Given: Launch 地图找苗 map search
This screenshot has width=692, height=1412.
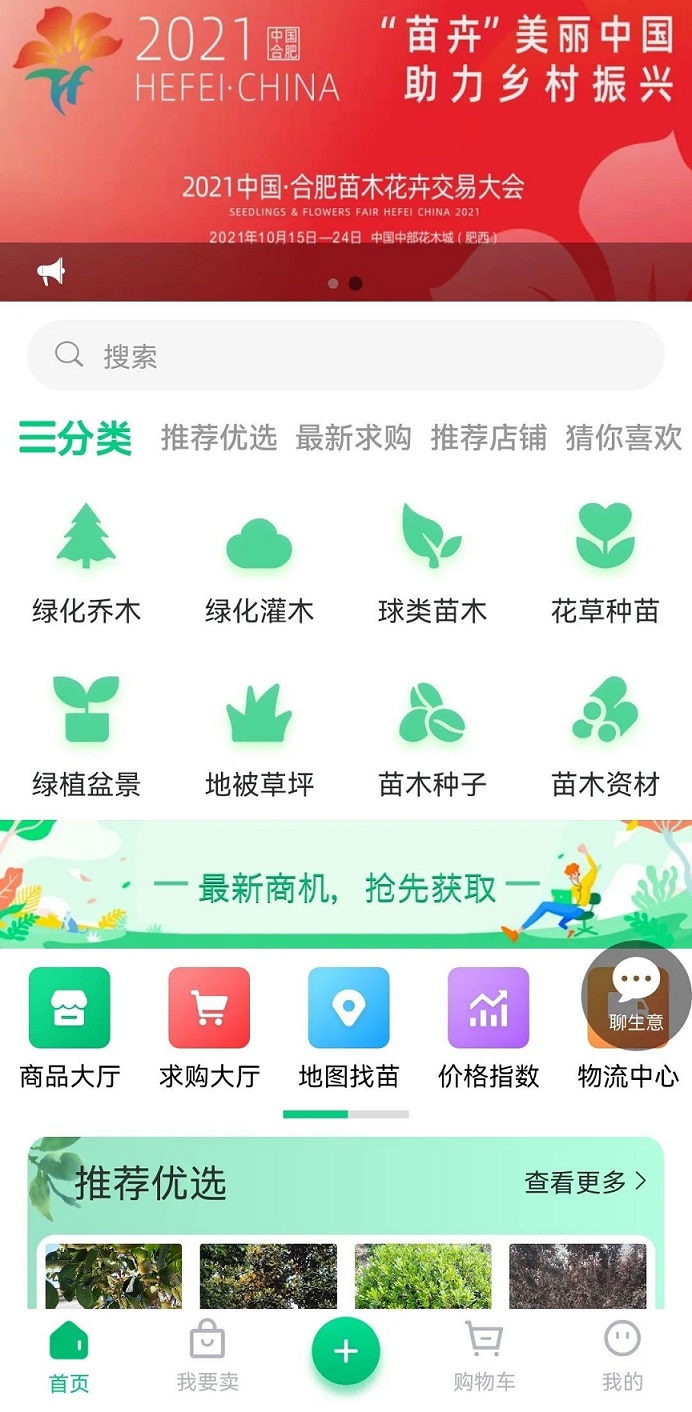Looking at the screenshot, I should tap(349, 1028).
